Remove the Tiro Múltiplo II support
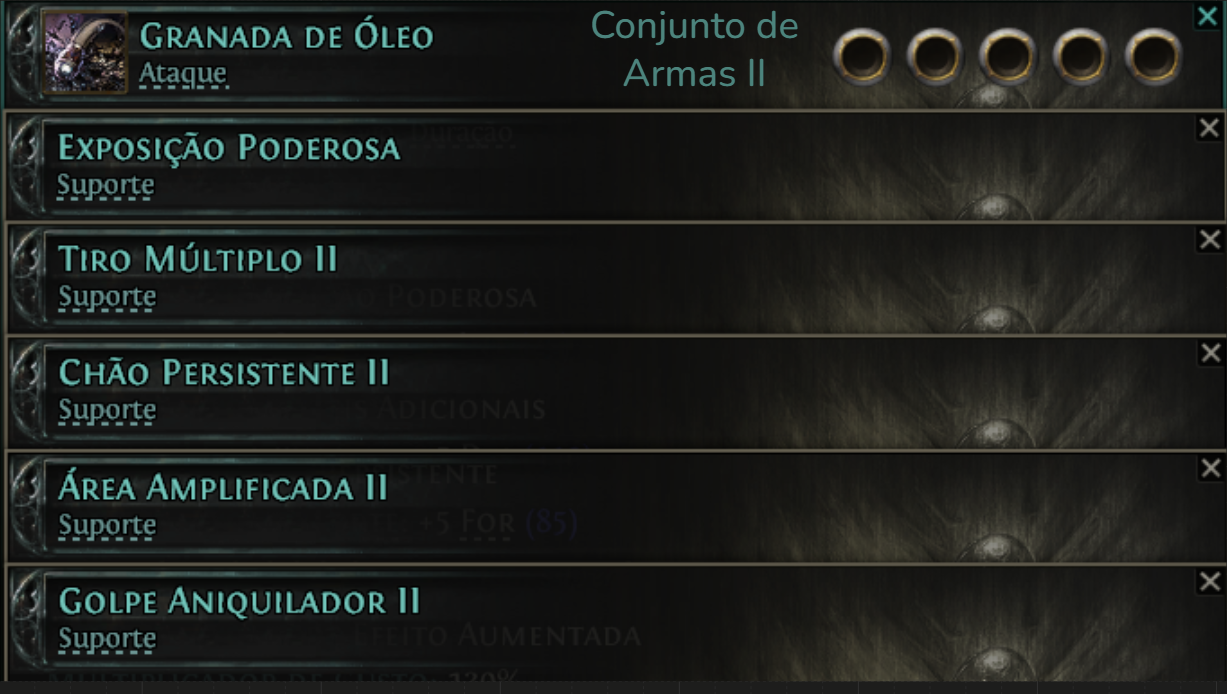The height and width of the screenshot is (694, 1227). [x=1209, y=239]
